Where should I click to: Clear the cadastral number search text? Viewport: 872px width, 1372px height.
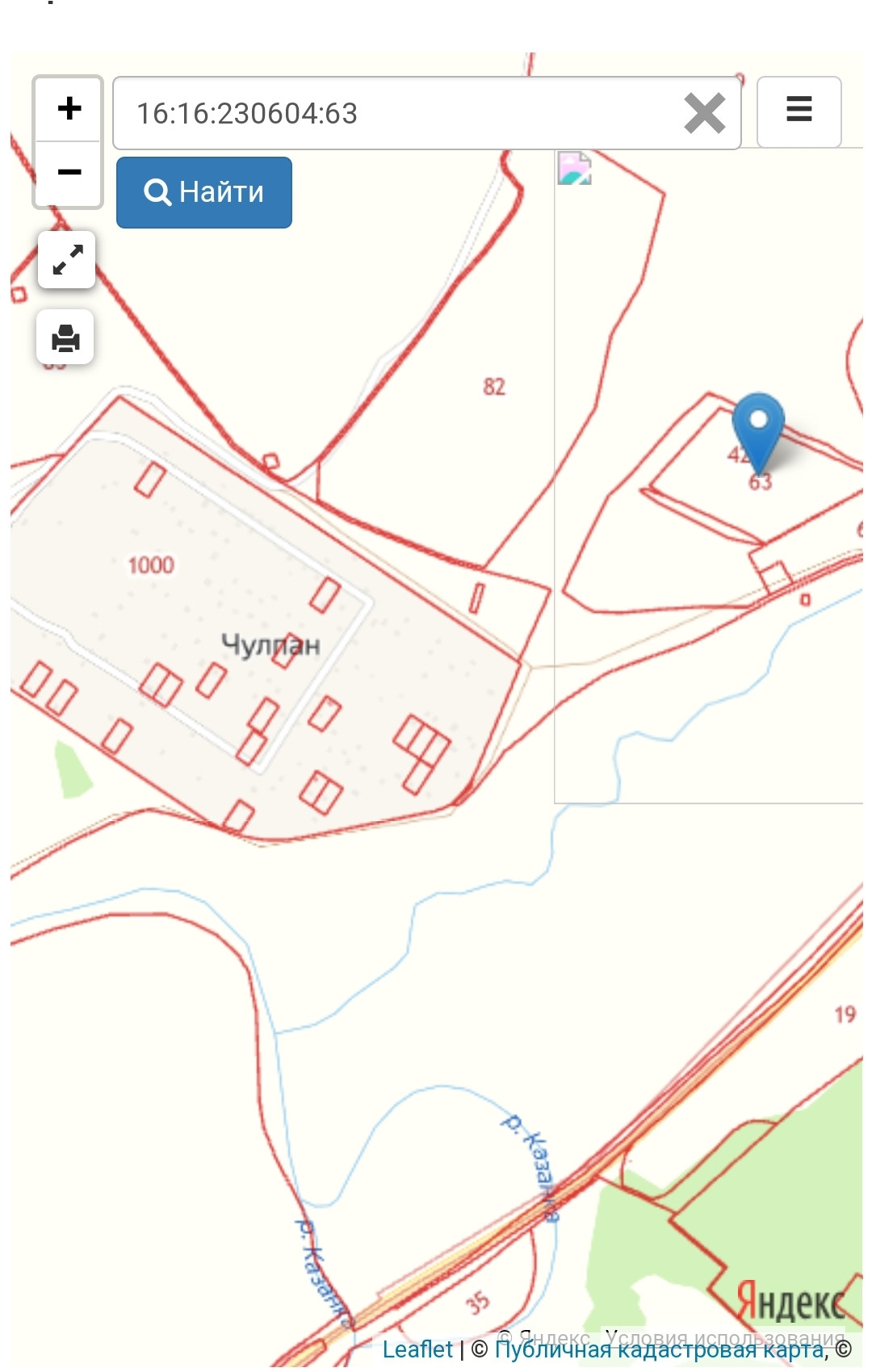click(704, 113)
